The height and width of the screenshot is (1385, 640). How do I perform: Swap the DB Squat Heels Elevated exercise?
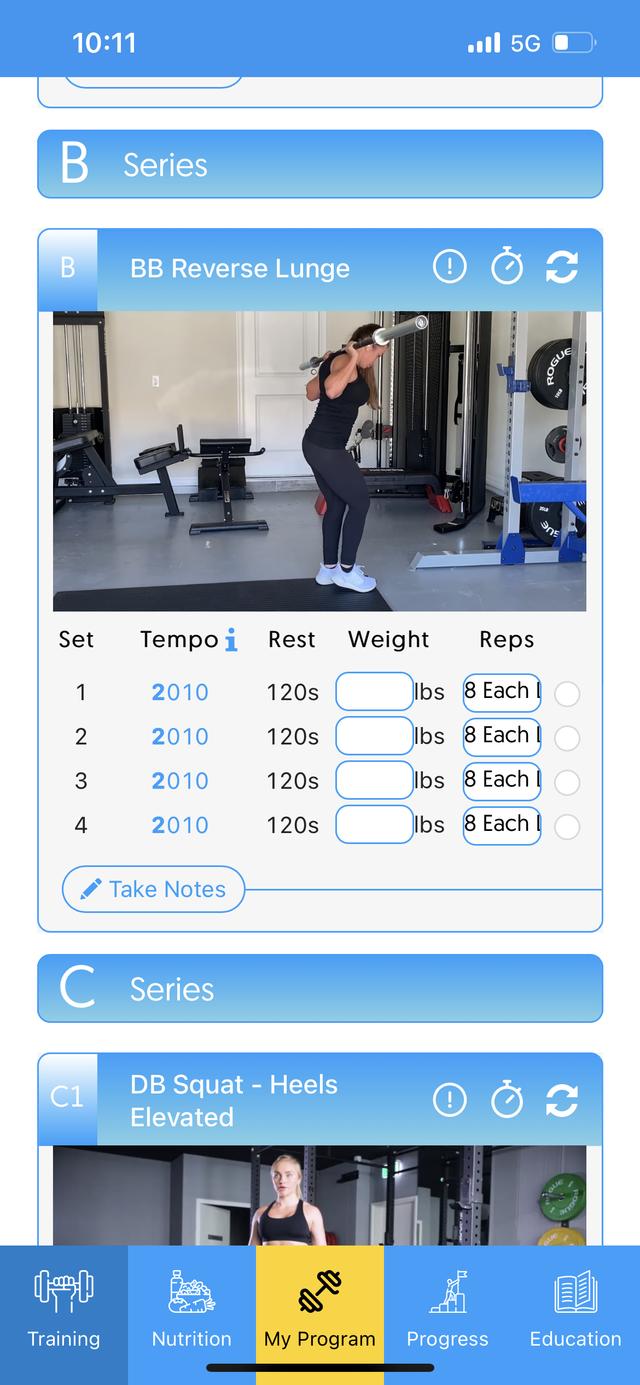click(562, 1100)
